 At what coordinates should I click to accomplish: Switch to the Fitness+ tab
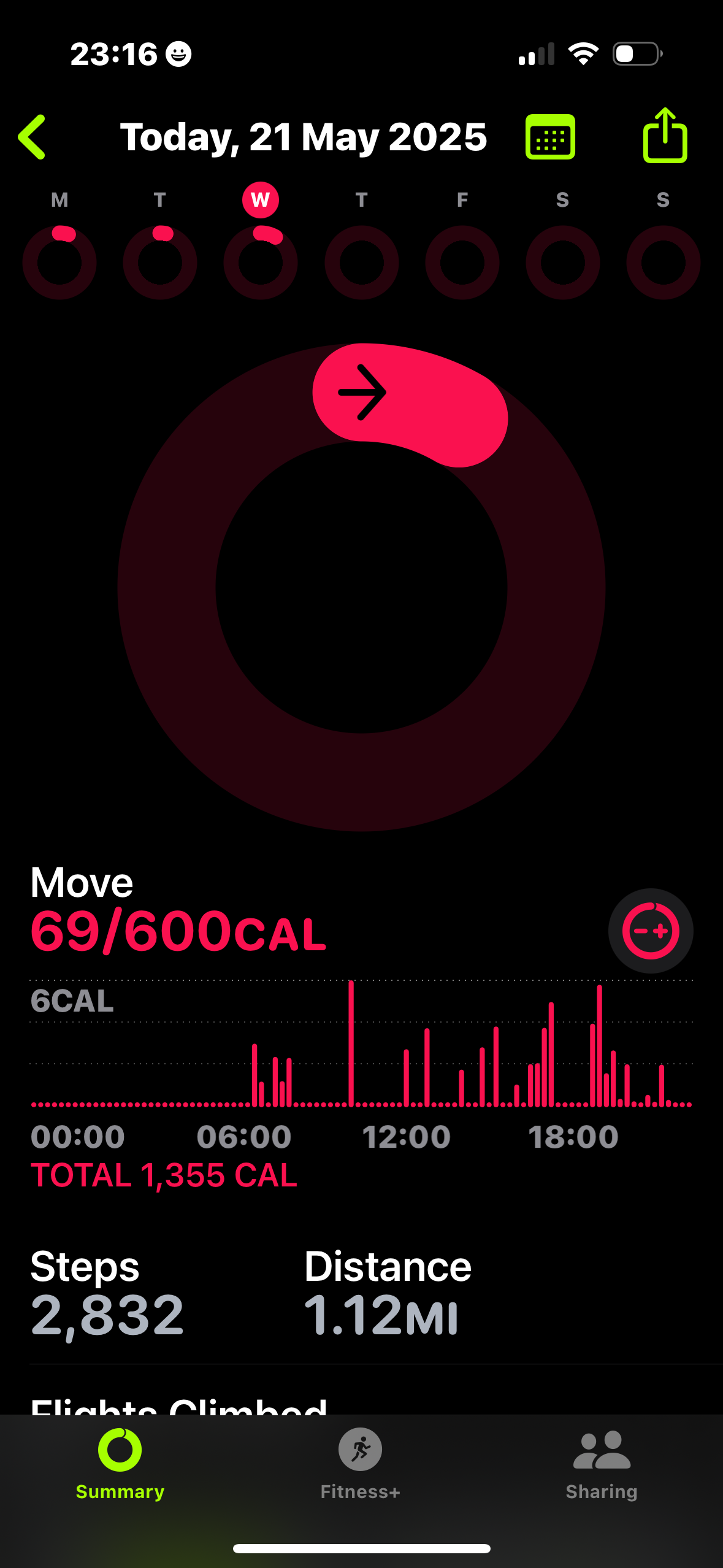coord(361,1464)
